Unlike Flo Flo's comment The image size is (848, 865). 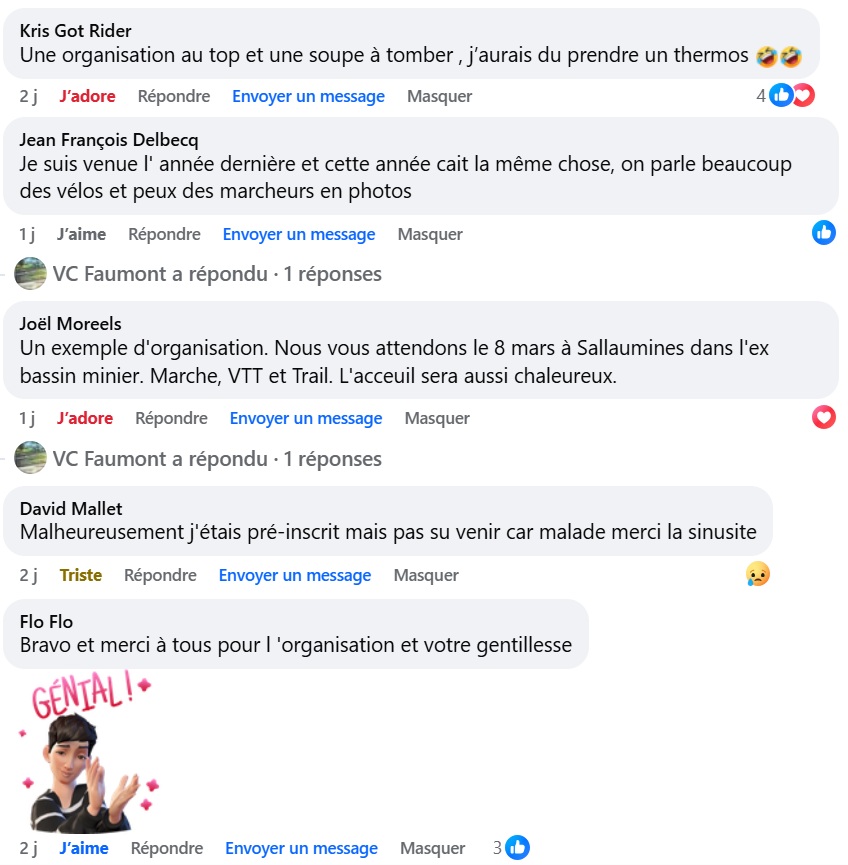(83, 849)
